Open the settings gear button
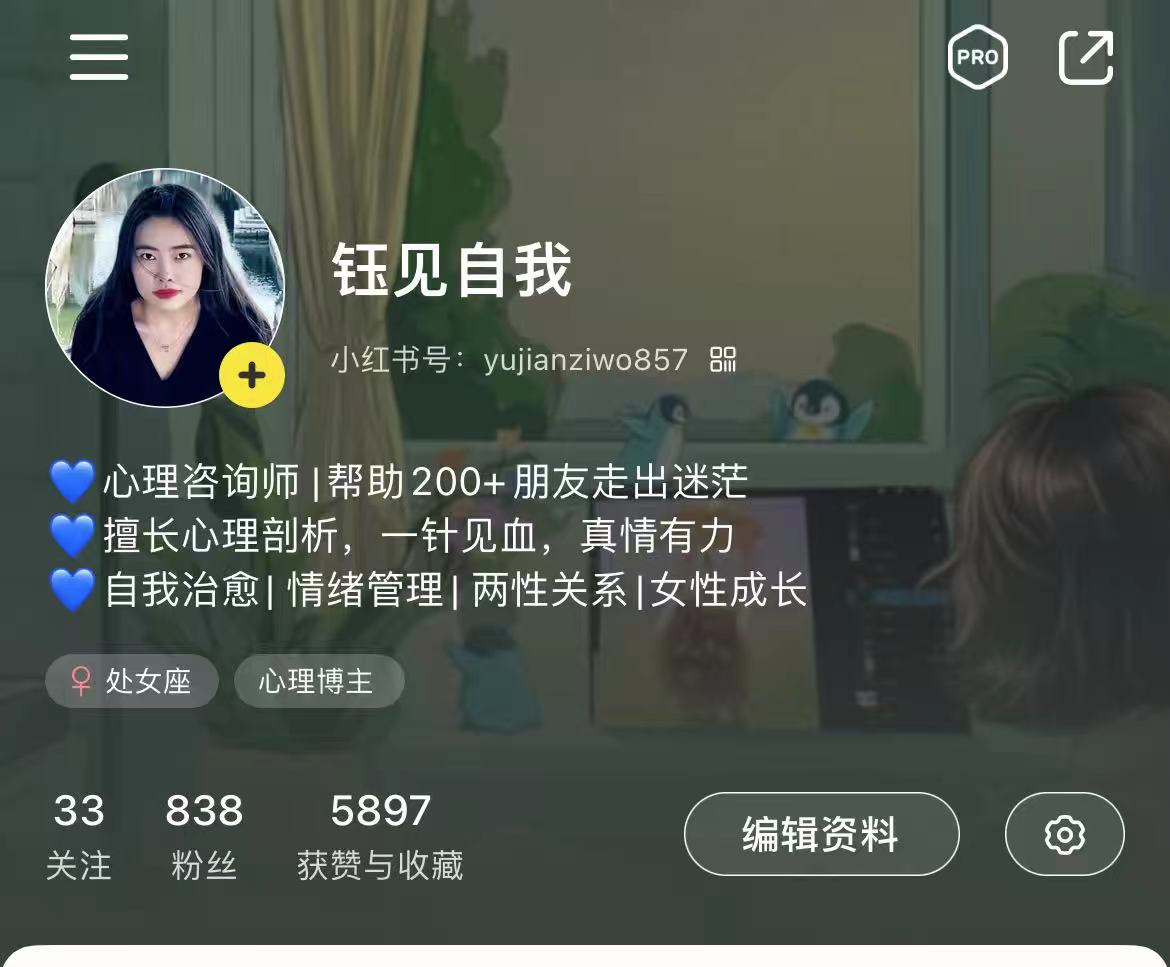This screenshot has height=967, width=1170. (1064, 834)
